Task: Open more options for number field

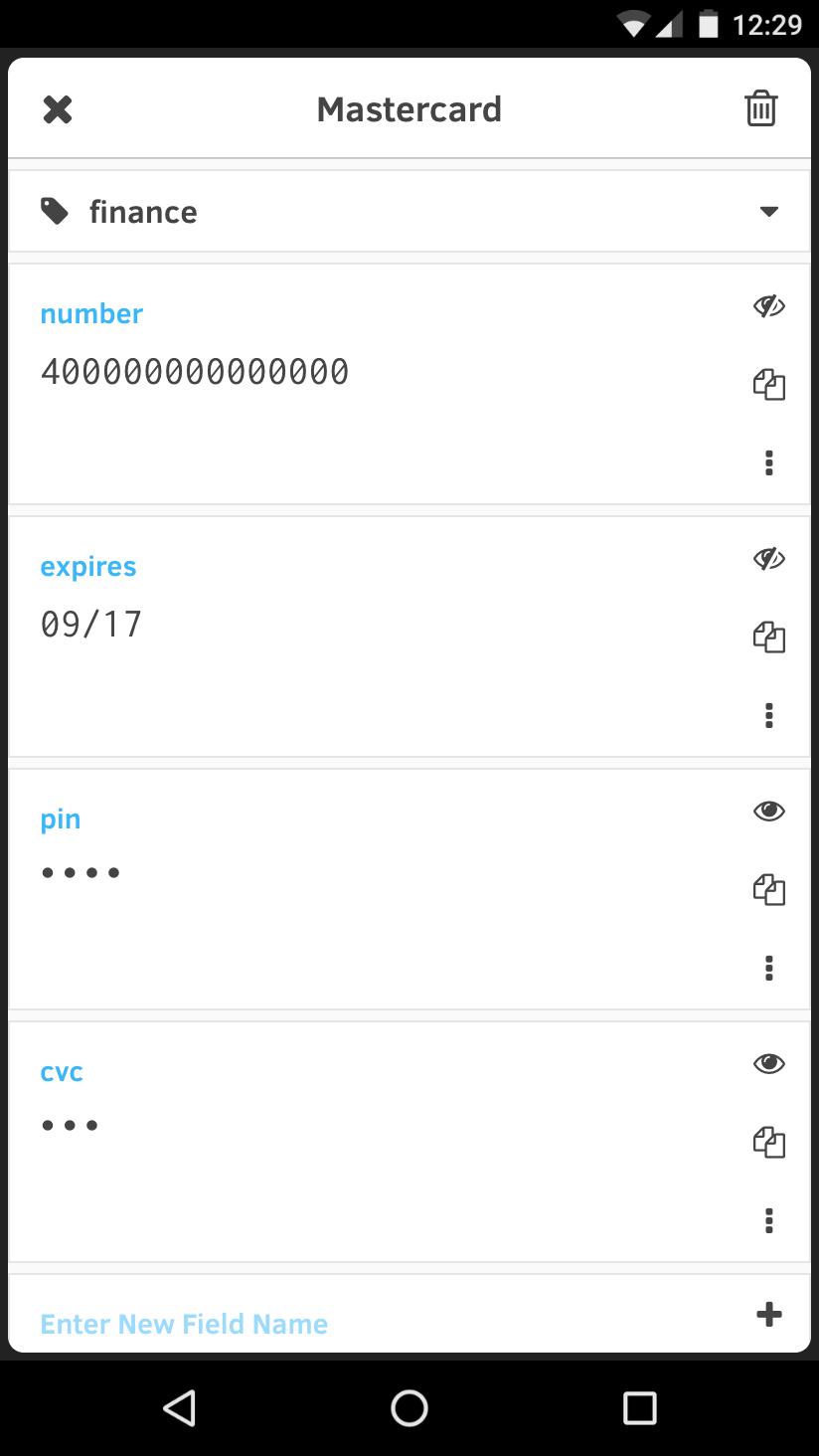Action: point(768,462)
